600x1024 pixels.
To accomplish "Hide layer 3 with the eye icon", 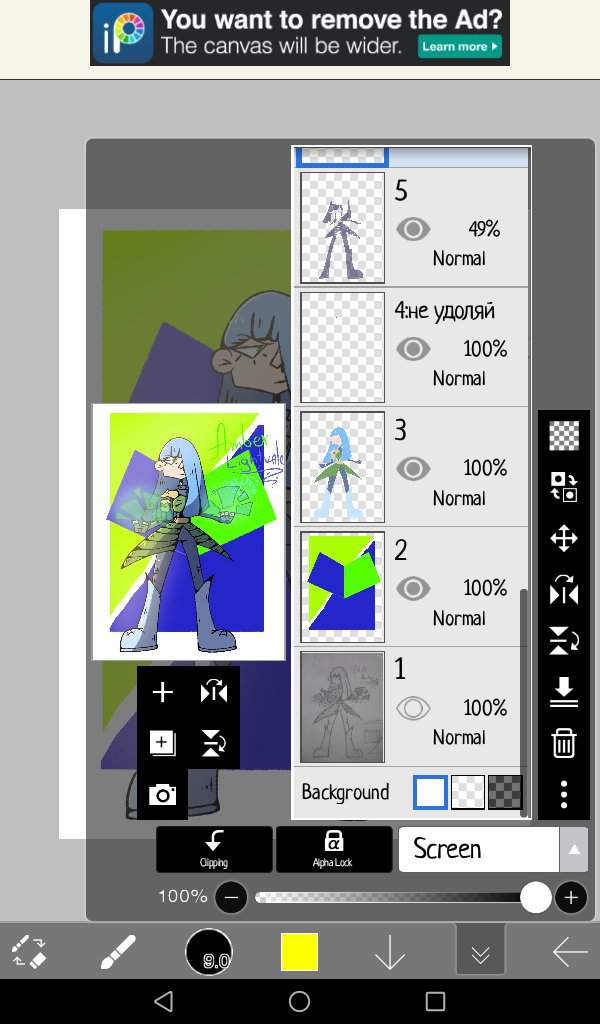I will (x=413, y=468).
